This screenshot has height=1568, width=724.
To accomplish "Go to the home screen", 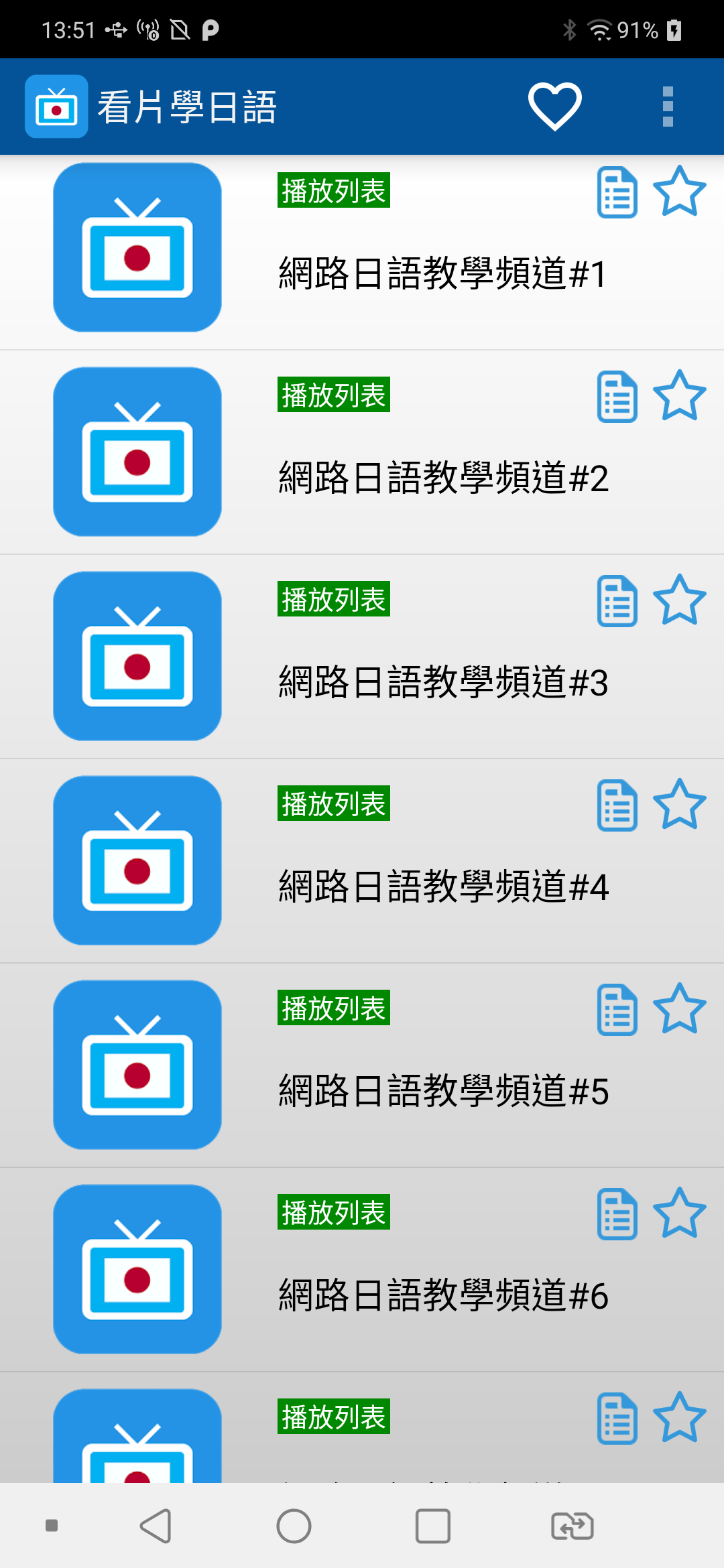I will click(x=294, y=1526).
